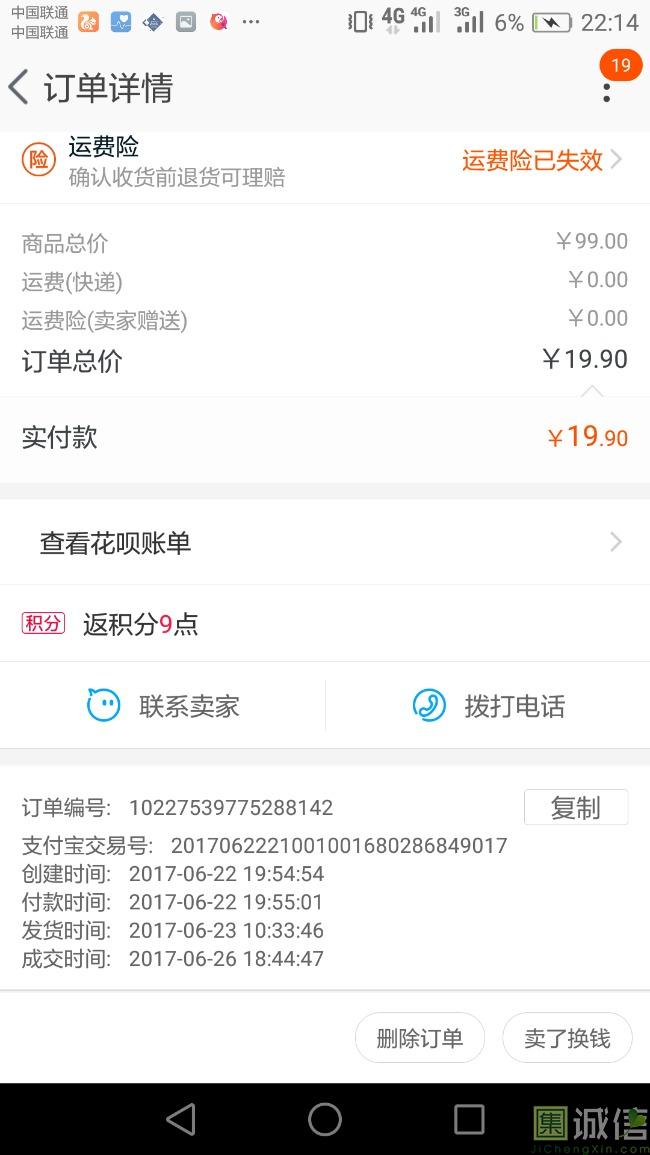
Task: Tap 删除订单 button
Action: [x=419, y=1038]
